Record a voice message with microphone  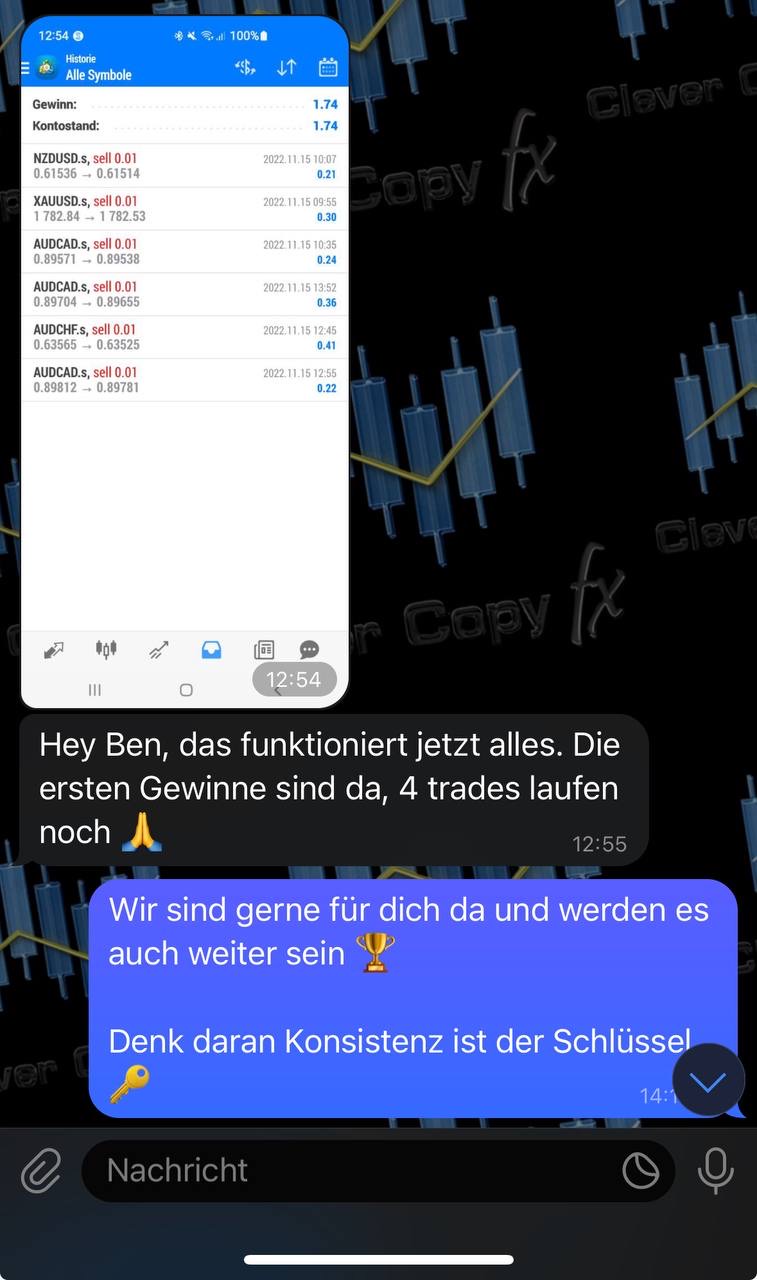pos(715,1170)
